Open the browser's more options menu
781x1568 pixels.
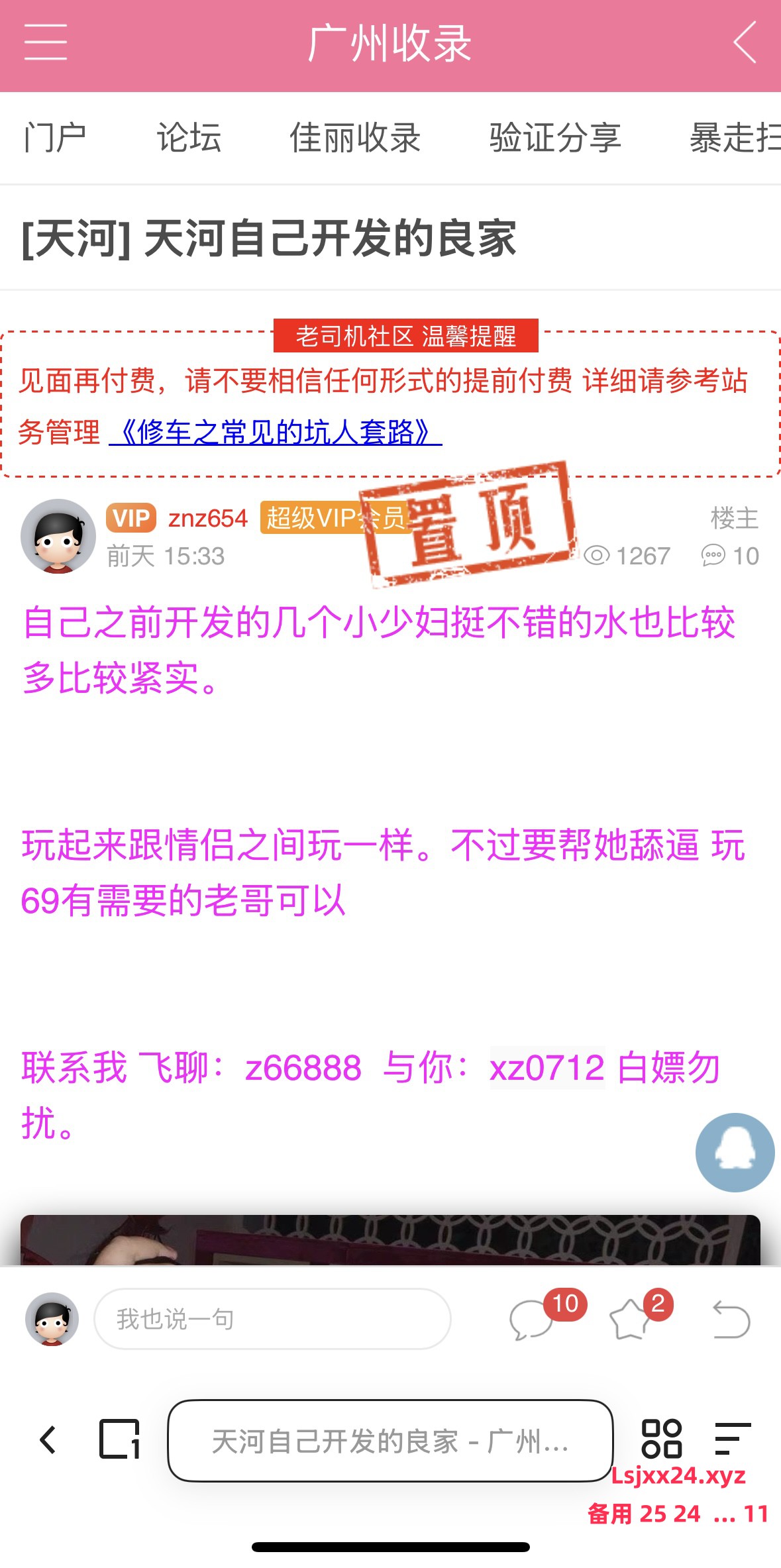coord(733,1438)
